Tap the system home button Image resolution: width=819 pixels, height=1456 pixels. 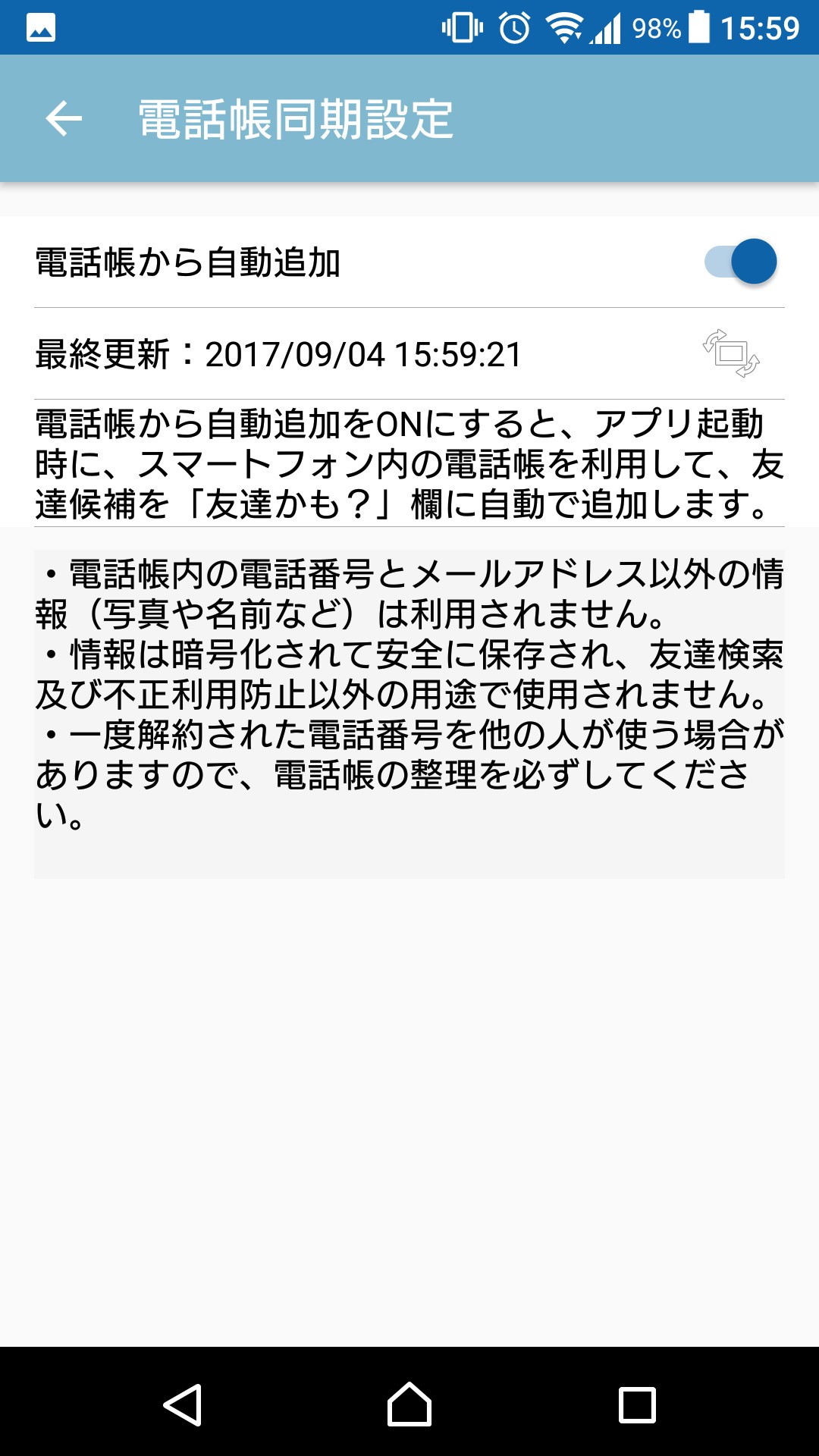pyautogui.click(x=409, y=1404)
